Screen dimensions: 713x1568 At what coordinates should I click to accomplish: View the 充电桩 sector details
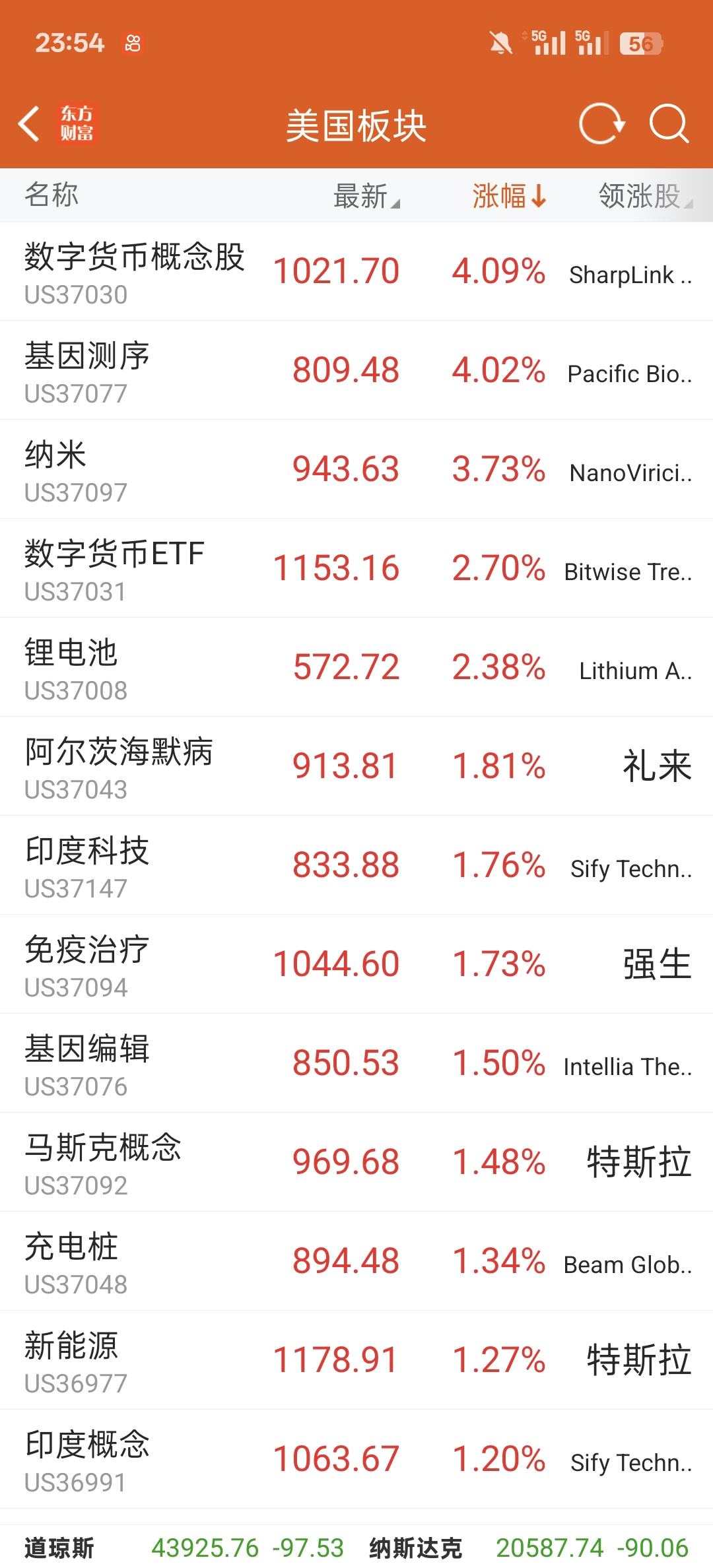(356, 1261)
